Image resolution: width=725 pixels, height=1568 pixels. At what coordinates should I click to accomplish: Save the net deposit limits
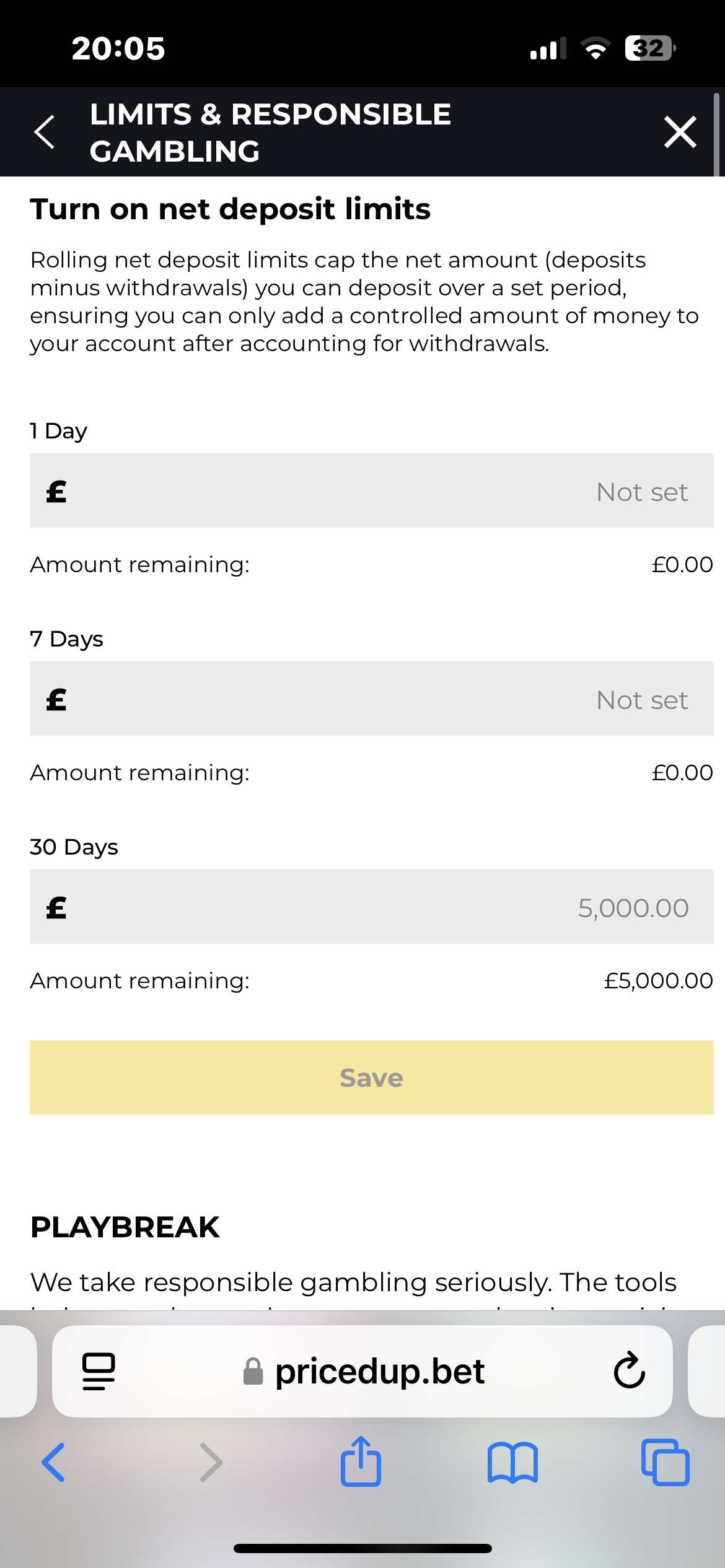coord(371,1077)
